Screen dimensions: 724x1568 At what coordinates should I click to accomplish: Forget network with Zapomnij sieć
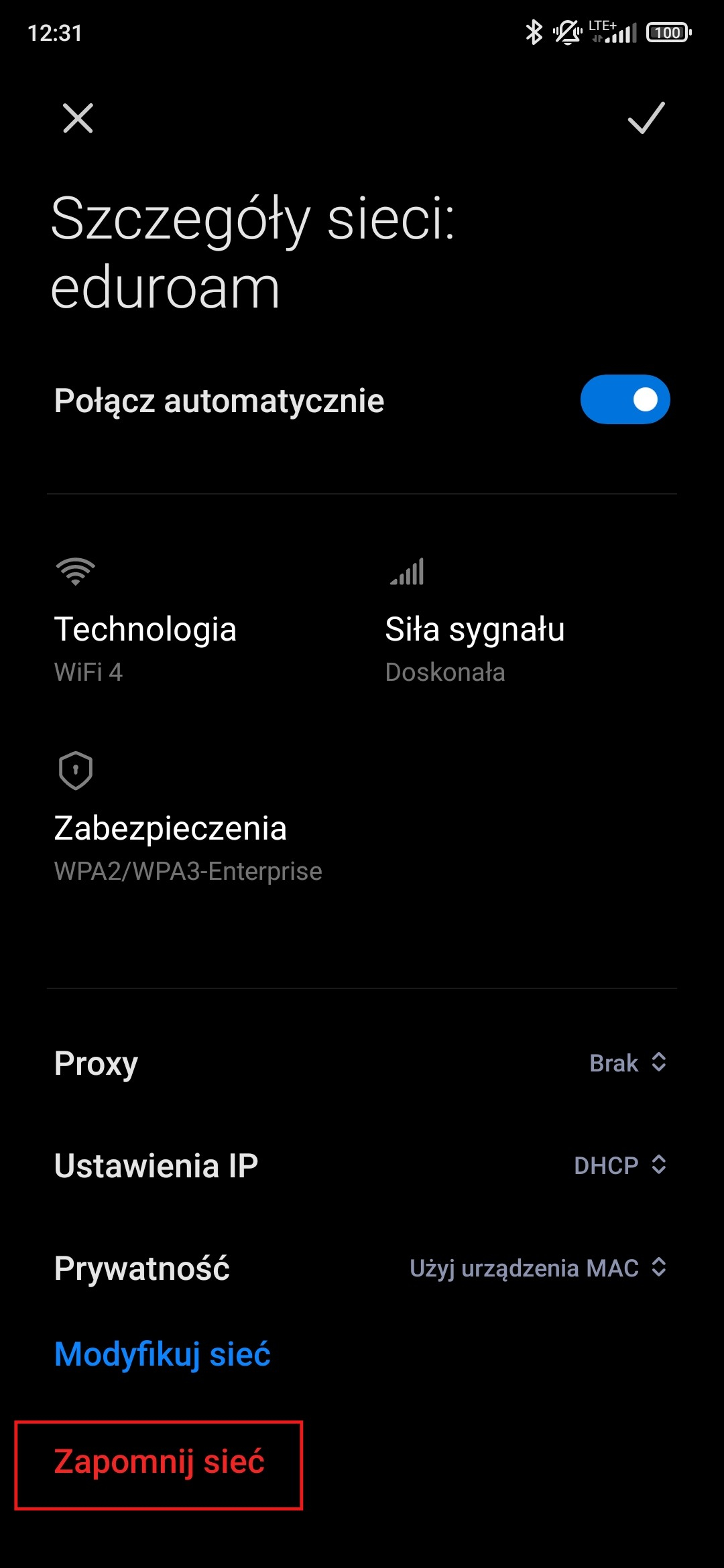tap(160, 1461)
